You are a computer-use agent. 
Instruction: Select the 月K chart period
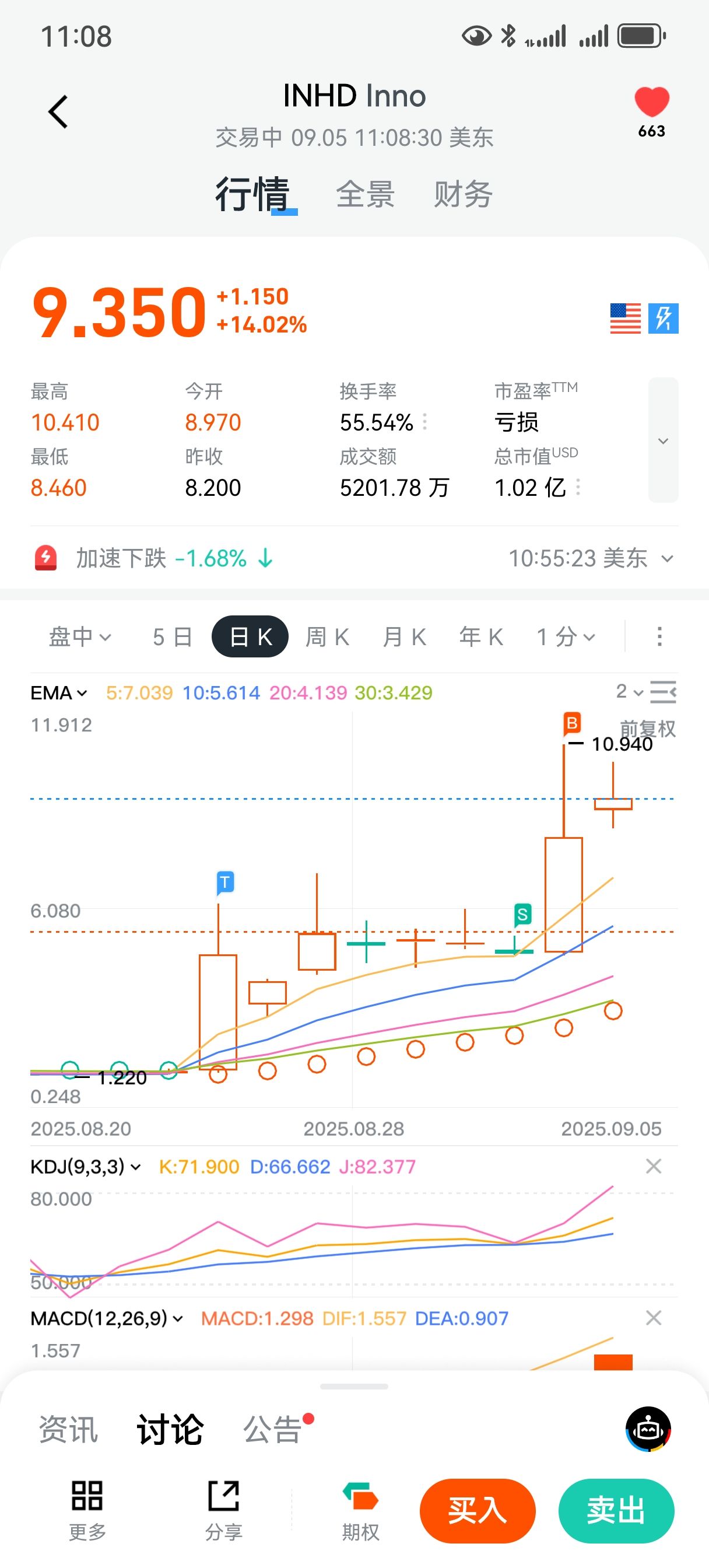click(404, 636)
